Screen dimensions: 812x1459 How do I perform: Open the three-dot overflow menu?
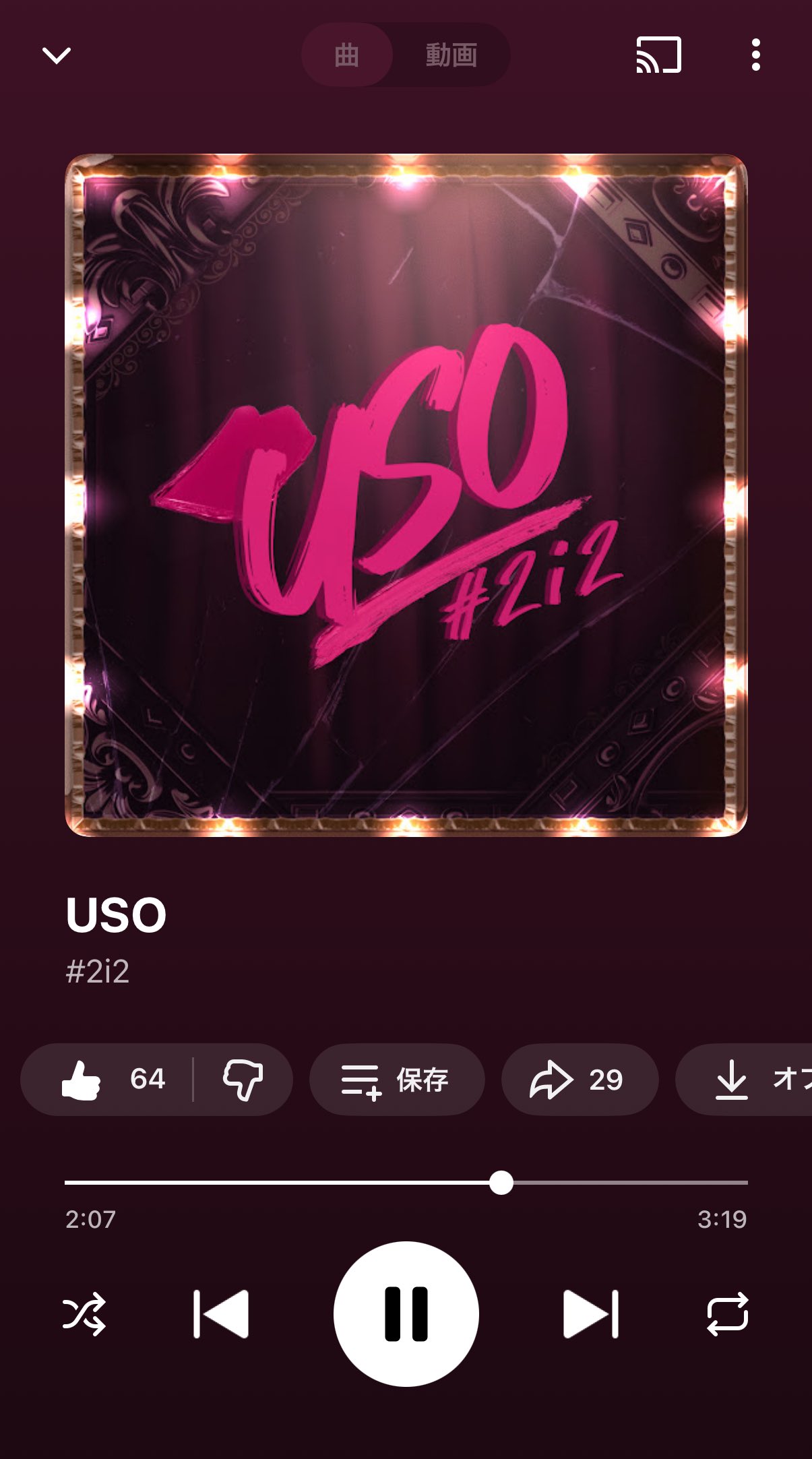click(755, 55)
